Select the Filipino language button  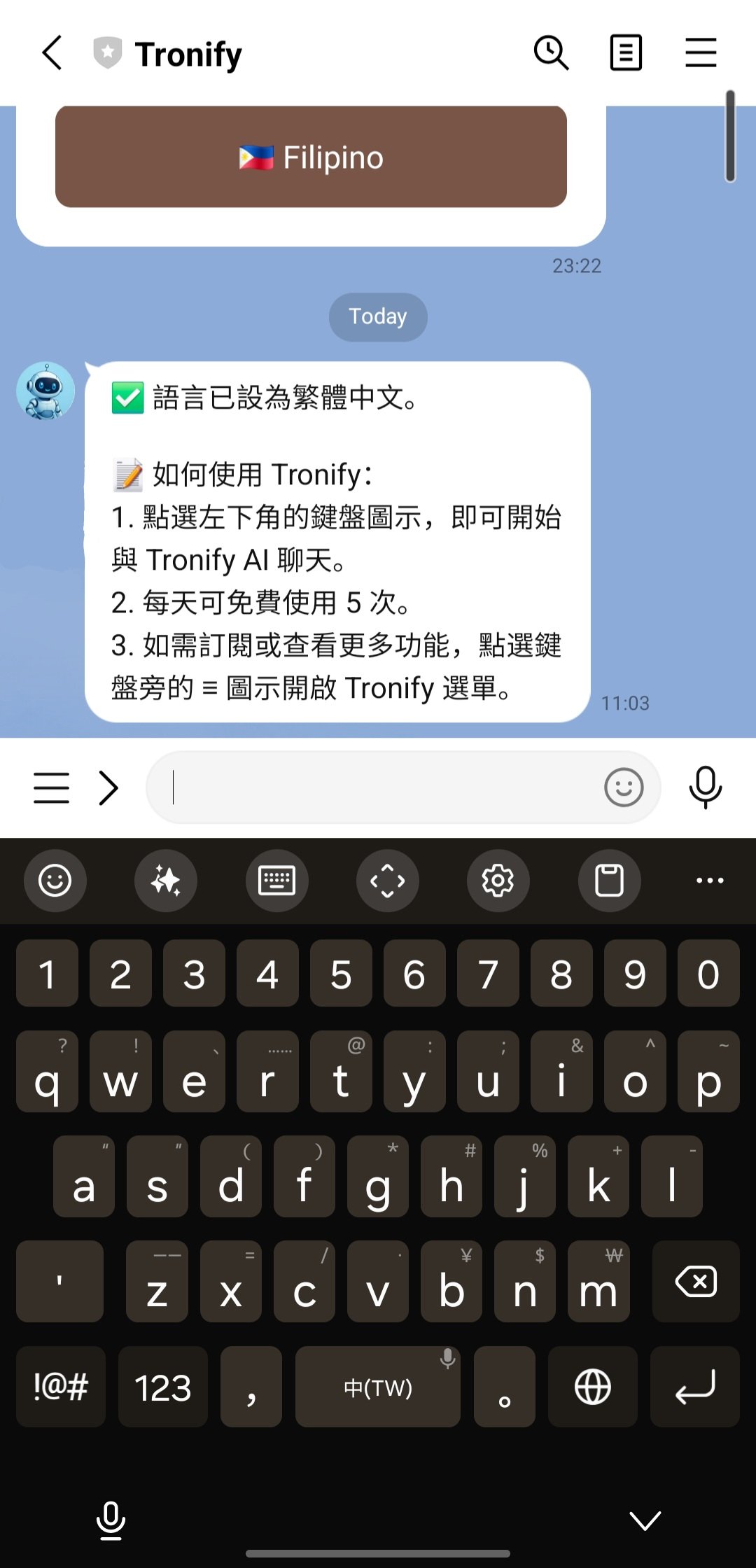click(x=311, y=157)
